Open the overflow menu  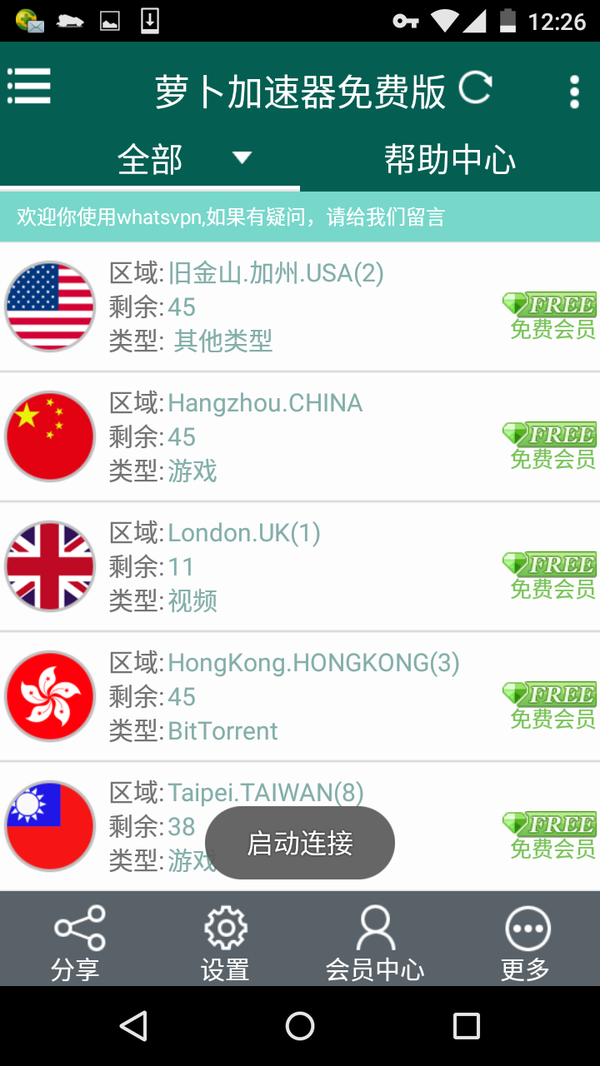tap(574, 91)
